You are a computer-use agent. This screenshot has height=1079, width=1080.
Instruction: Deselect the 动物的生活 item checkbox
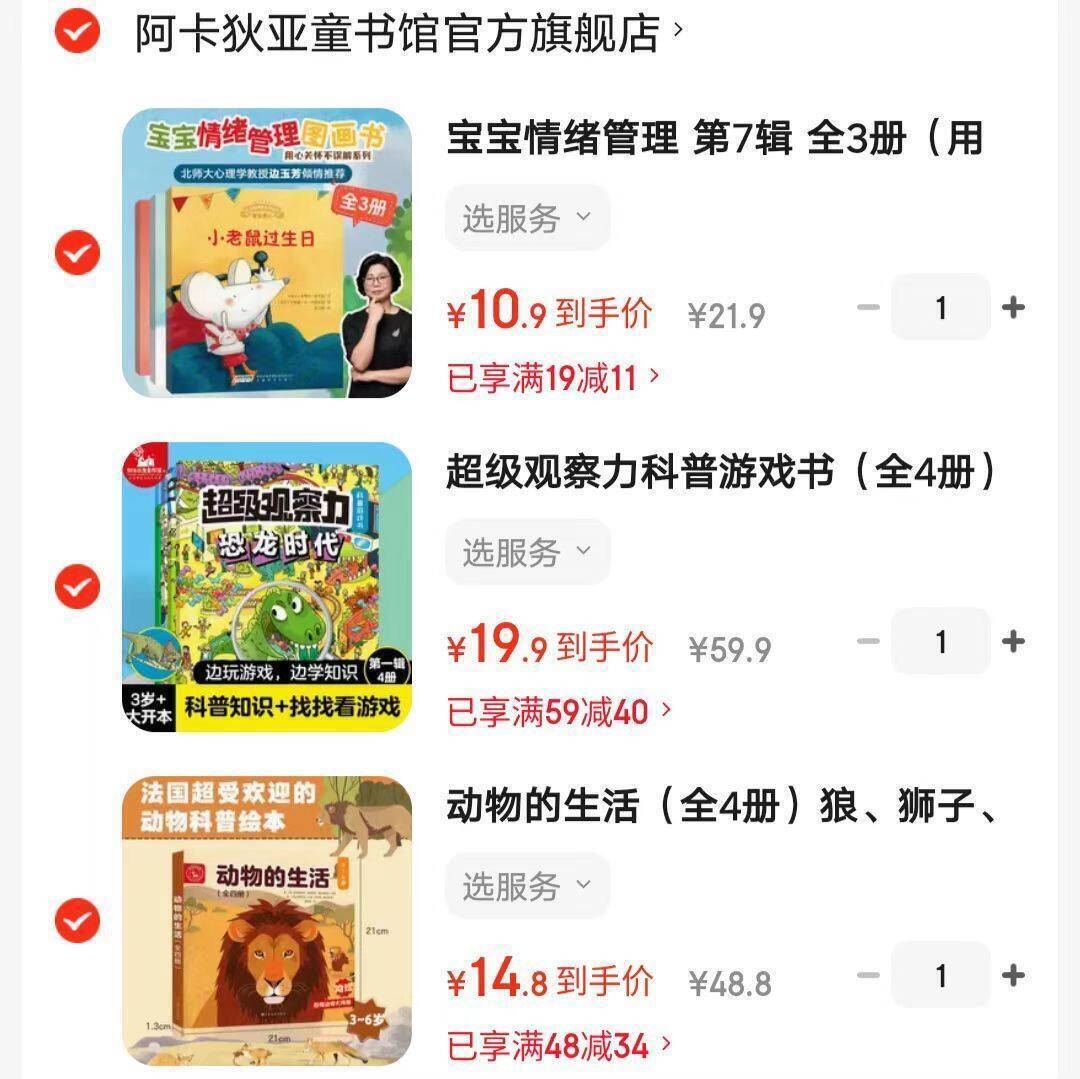[77, 921]
